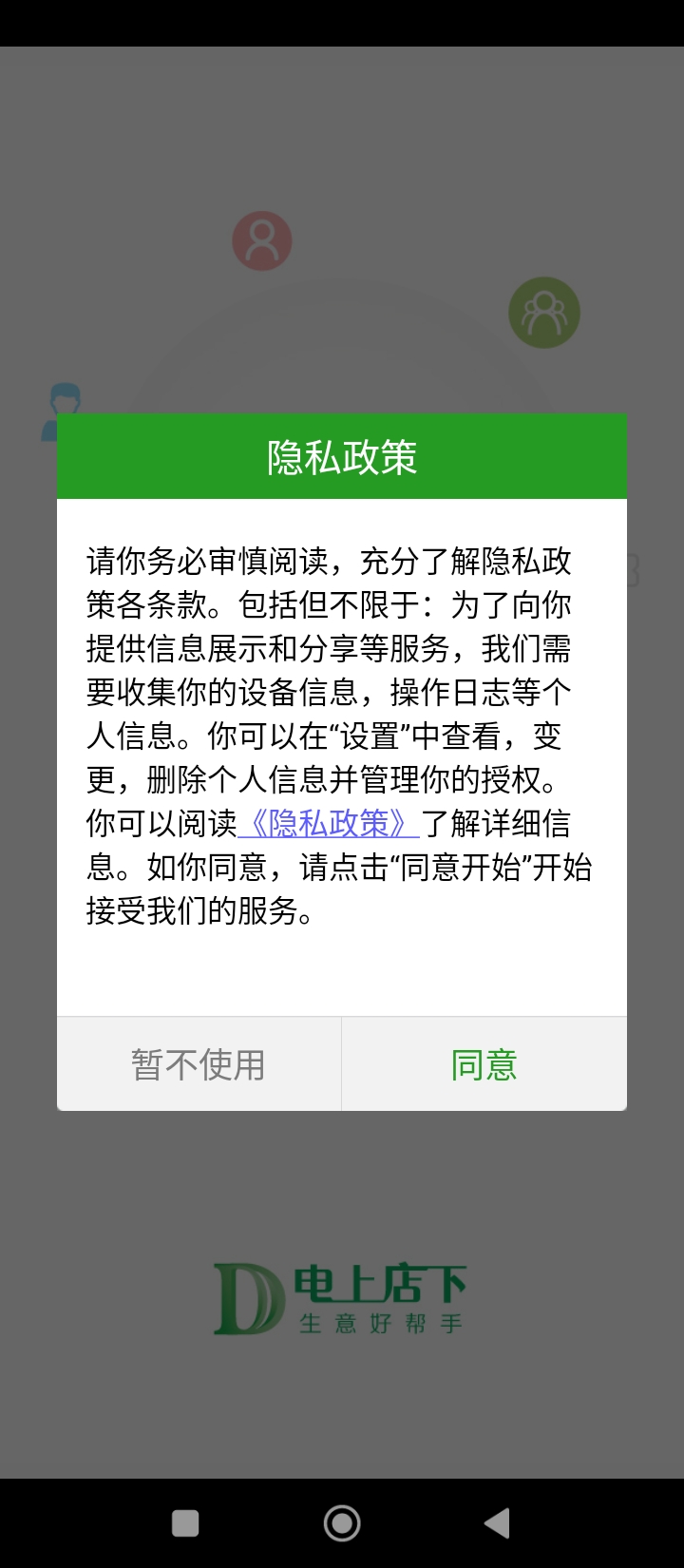Go back using the system back button
Screen dimensions: 684x1568
click(497, 1523)
